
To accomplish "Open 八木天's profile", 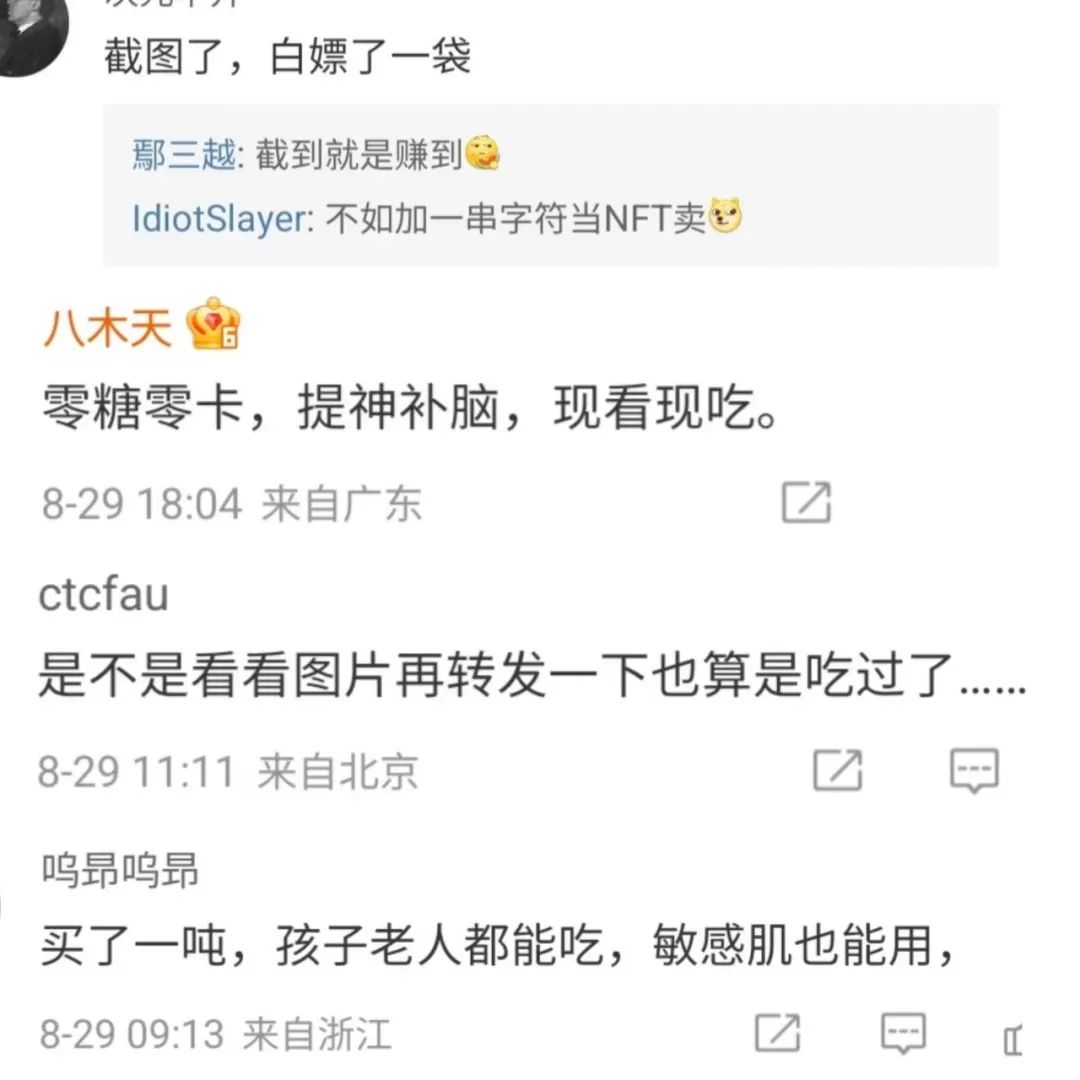I will [108, 326].
